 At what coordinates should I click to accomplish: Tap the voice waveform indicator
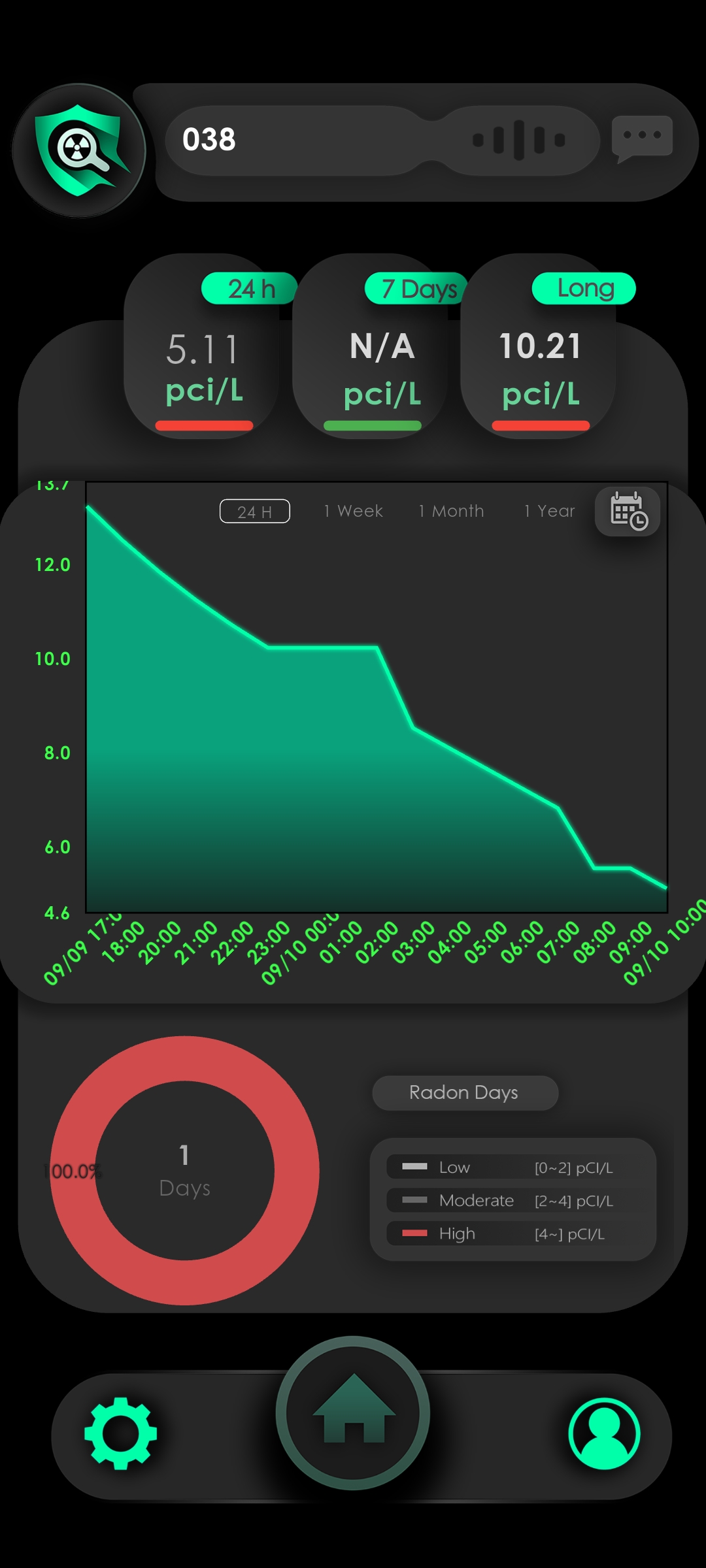click(x=520, y=139)
